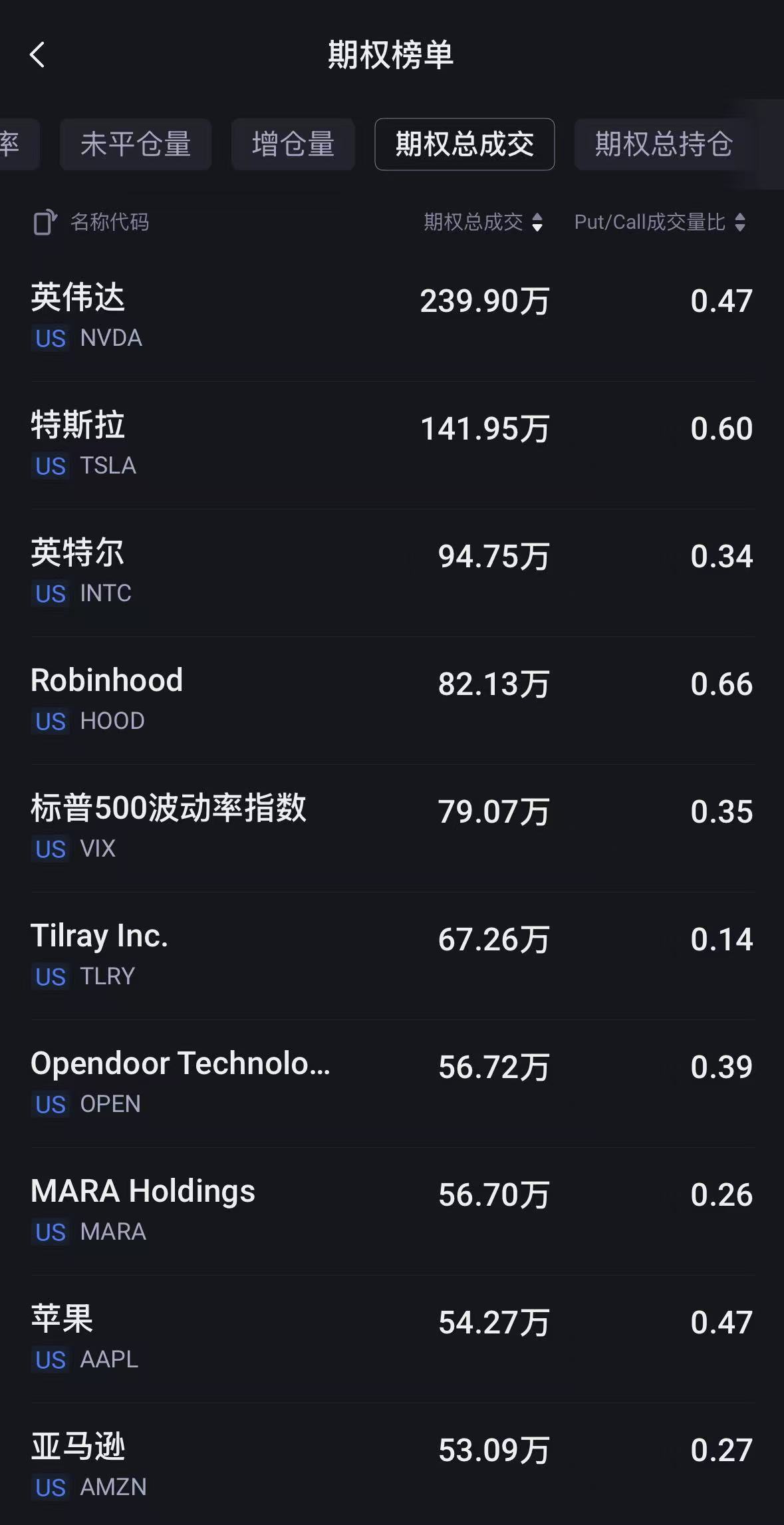Open the 苹果 AAPL row

pos(391,1338)
